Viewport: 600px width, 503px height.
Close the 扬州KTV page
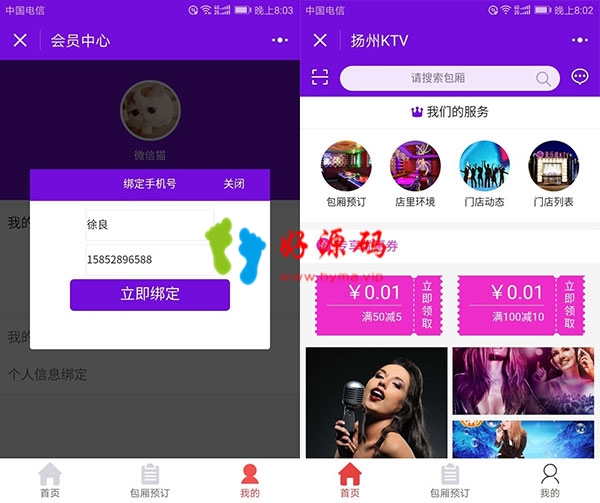(x=320, y=41)
